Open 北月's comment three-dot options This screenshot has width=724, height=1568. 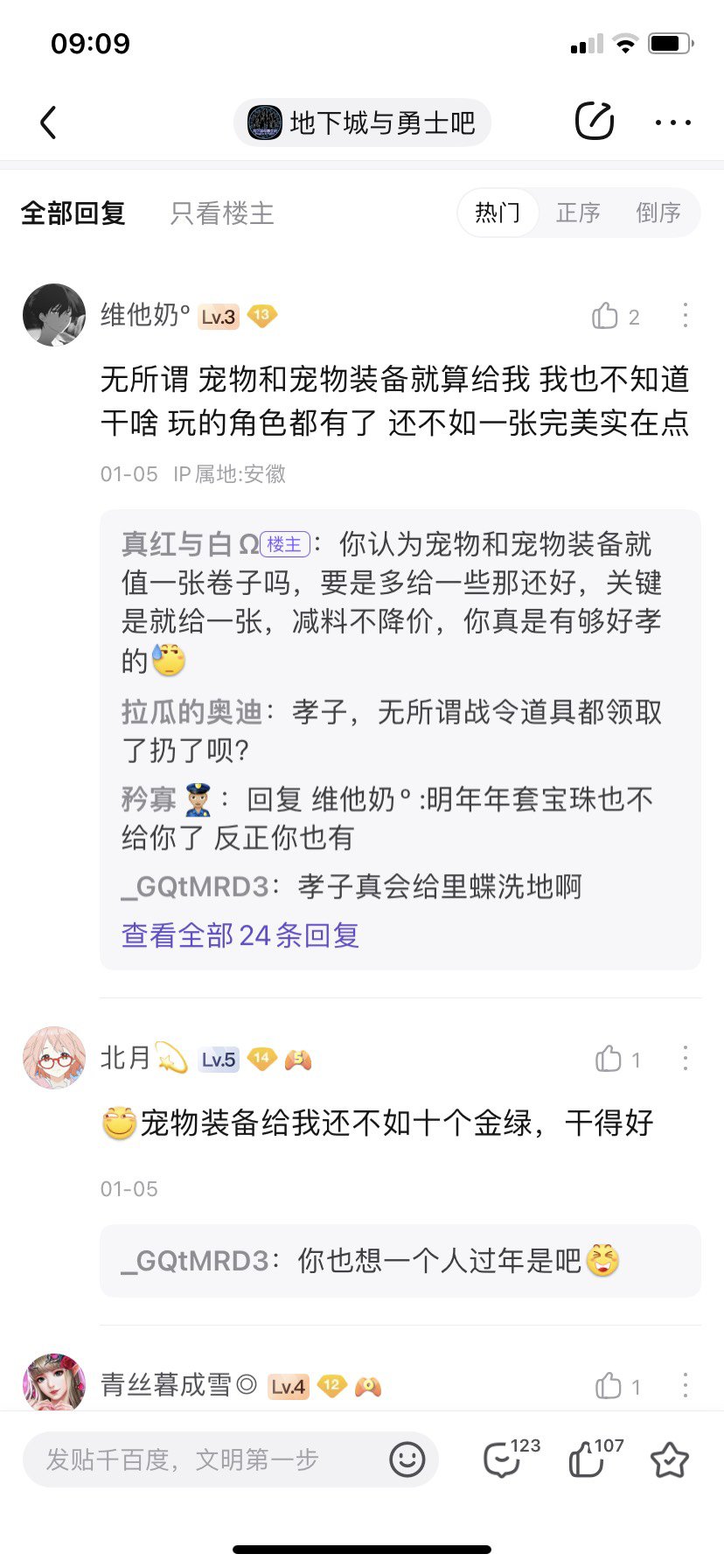pyautogui.click(x=686, y=1059)
